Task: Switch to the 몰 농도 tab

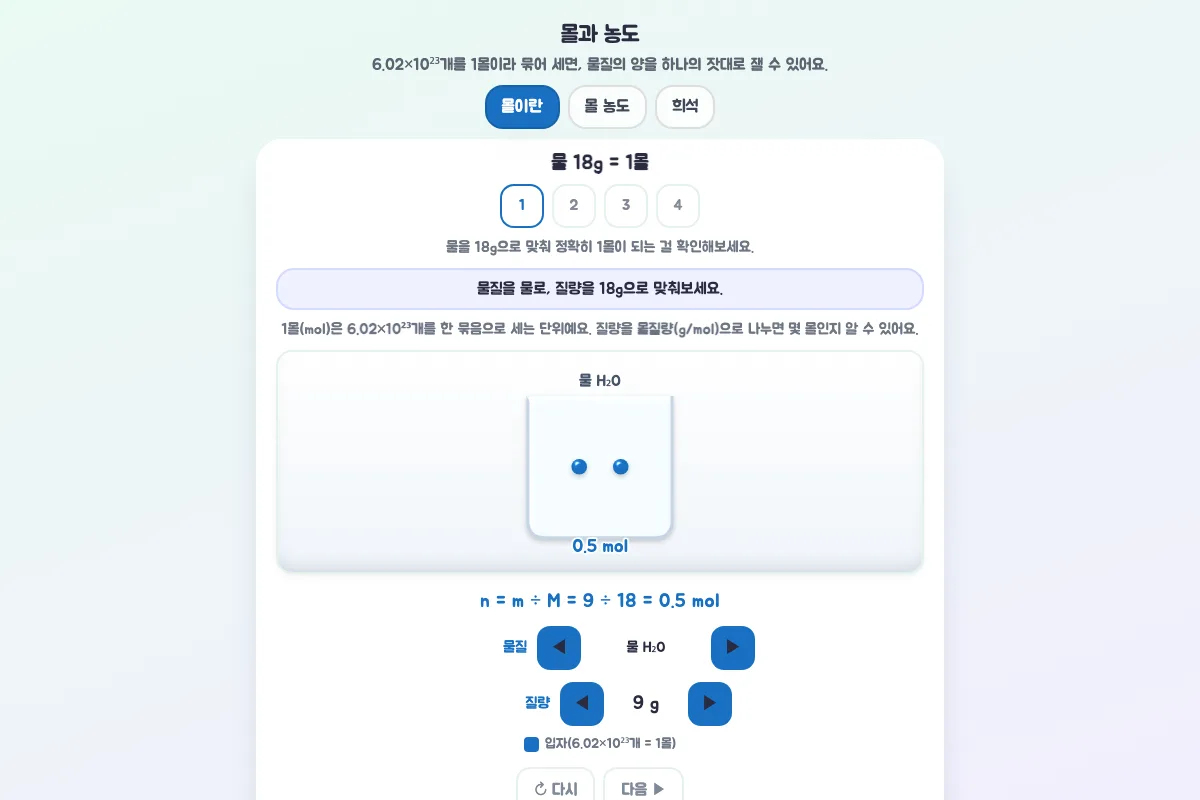Action: [x=607, y=107]
